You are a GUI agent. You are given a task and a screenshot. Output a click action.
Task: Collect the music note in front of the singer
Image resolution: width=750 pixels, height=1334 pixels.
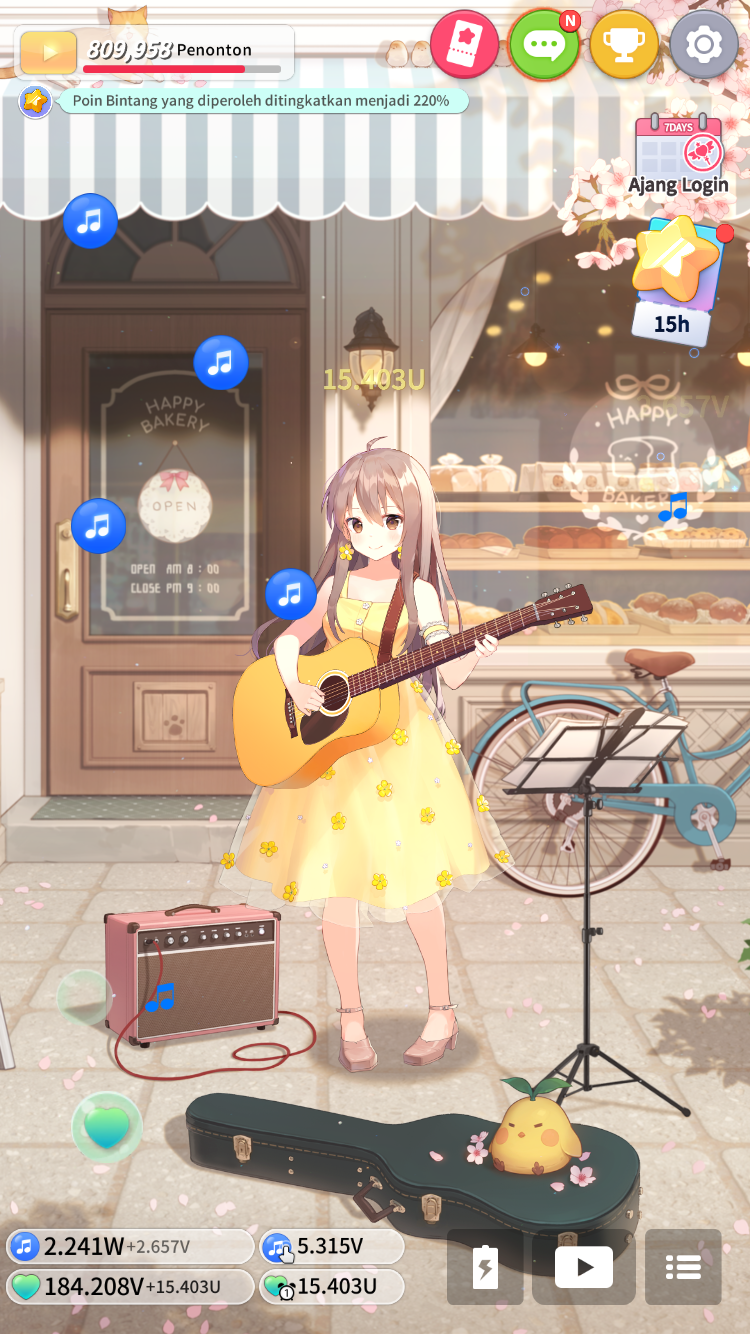tap(290, 594)
